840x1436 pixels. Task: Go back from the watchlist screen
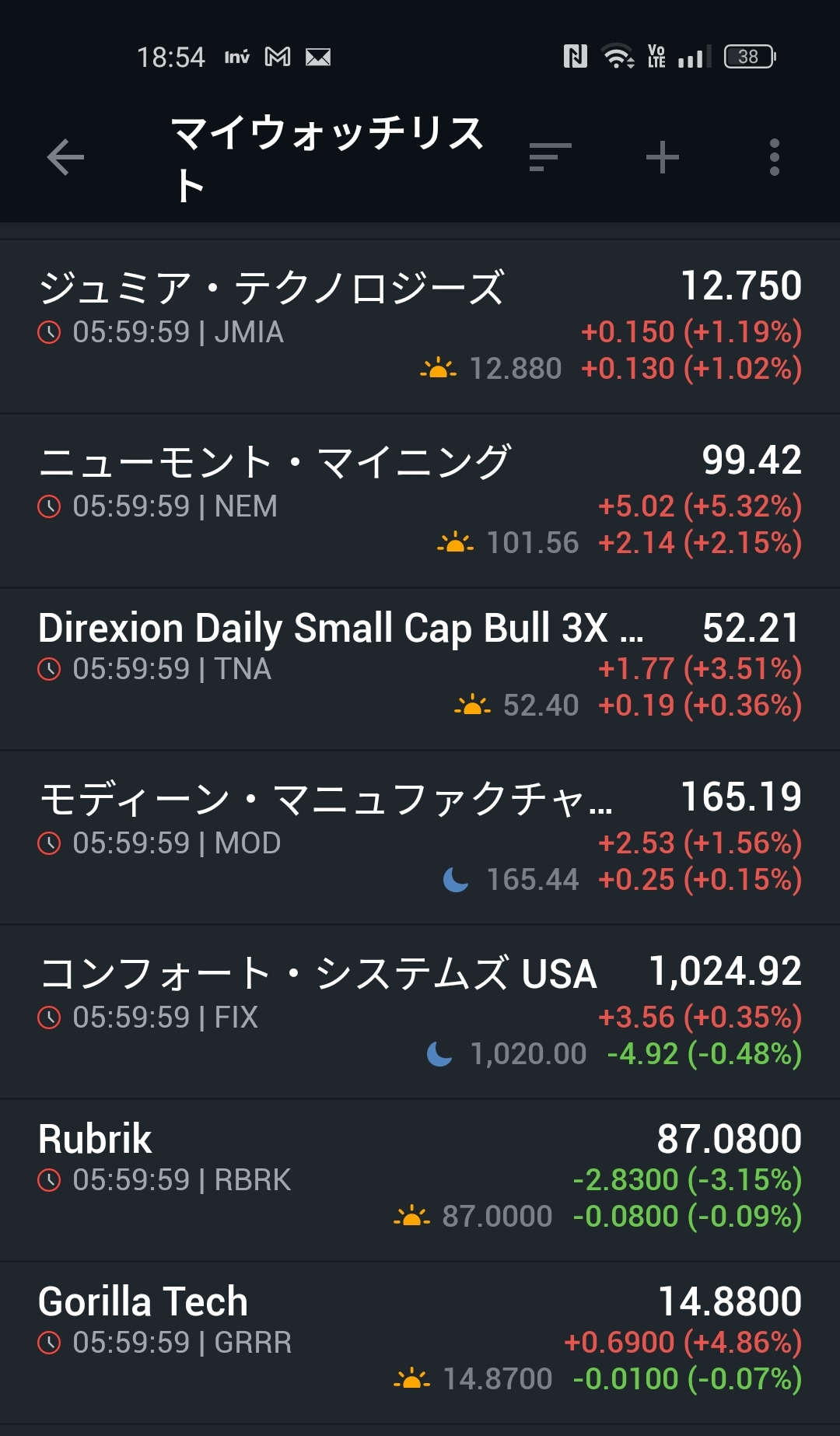point(65,158)
